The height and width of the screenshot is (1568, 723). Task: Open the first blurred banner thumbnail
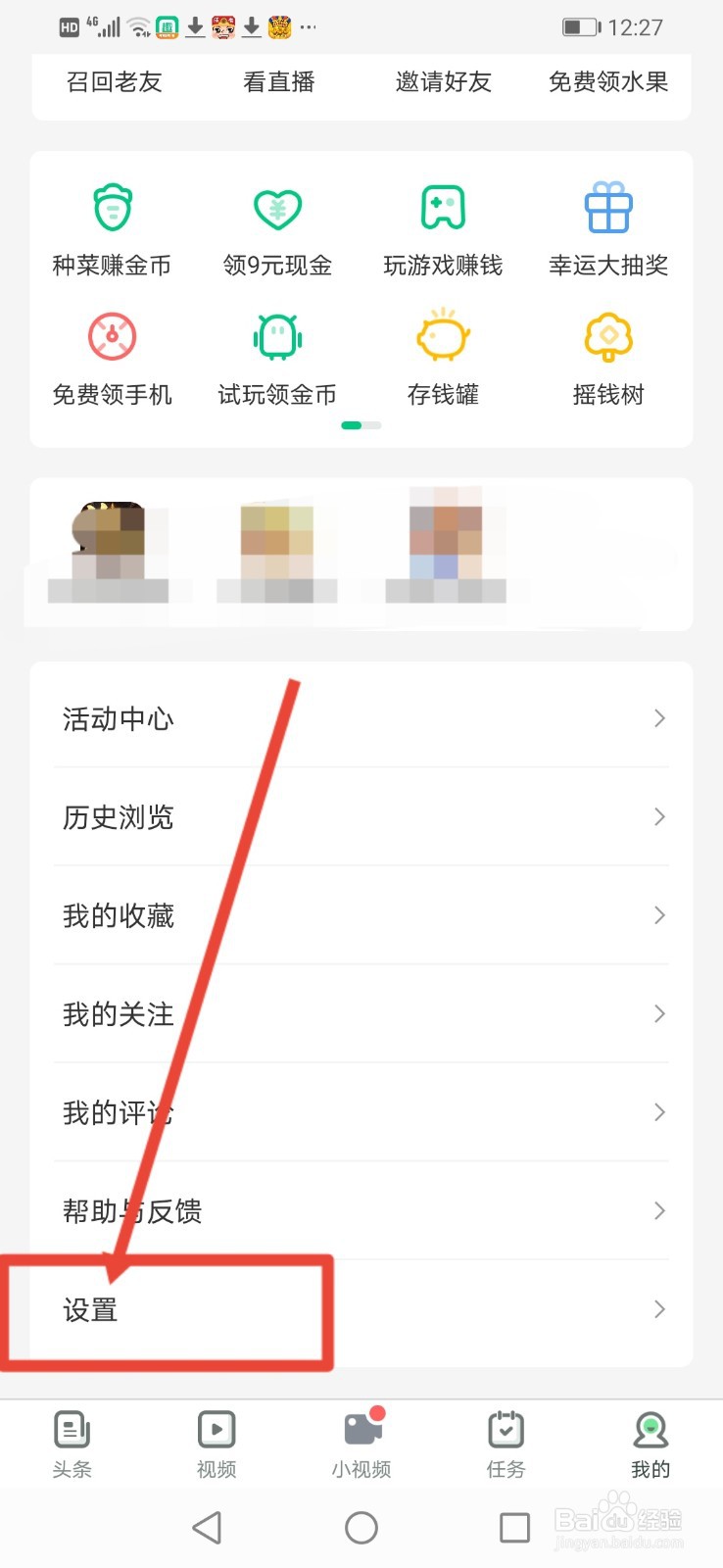tap(108, 549)
